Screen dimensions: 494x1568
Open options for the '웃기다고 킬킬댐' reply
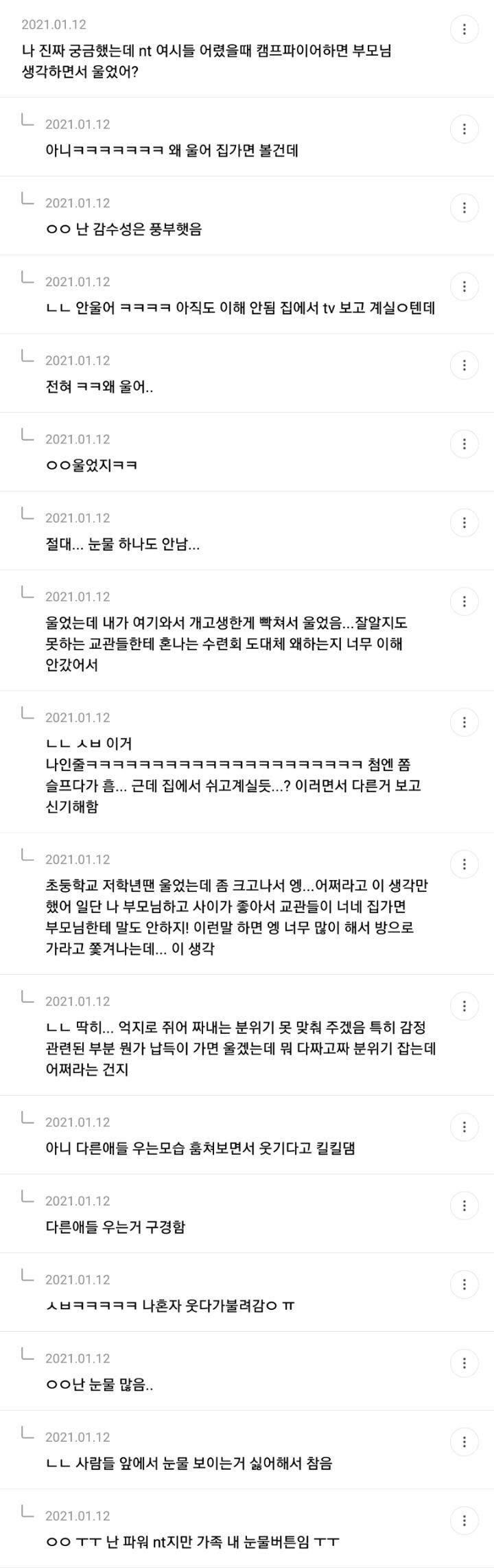pos(464,1127)
